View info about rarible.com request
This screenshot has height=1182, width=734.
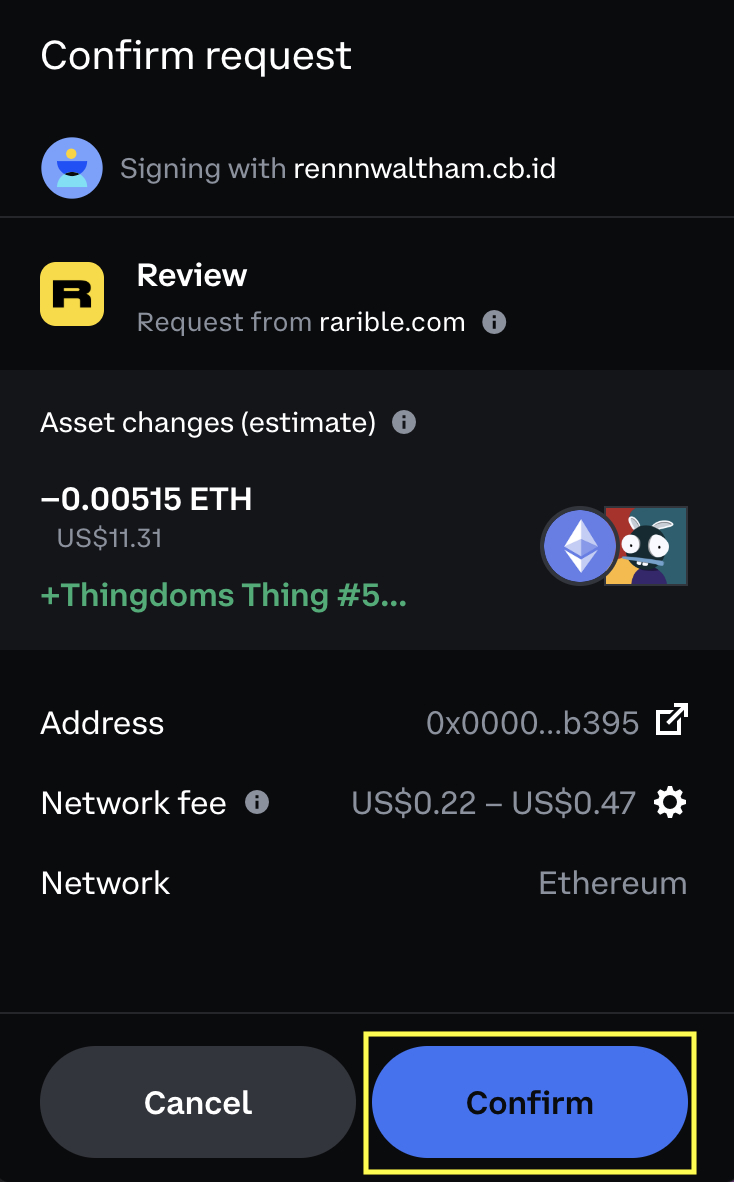[x=494, y=322]
